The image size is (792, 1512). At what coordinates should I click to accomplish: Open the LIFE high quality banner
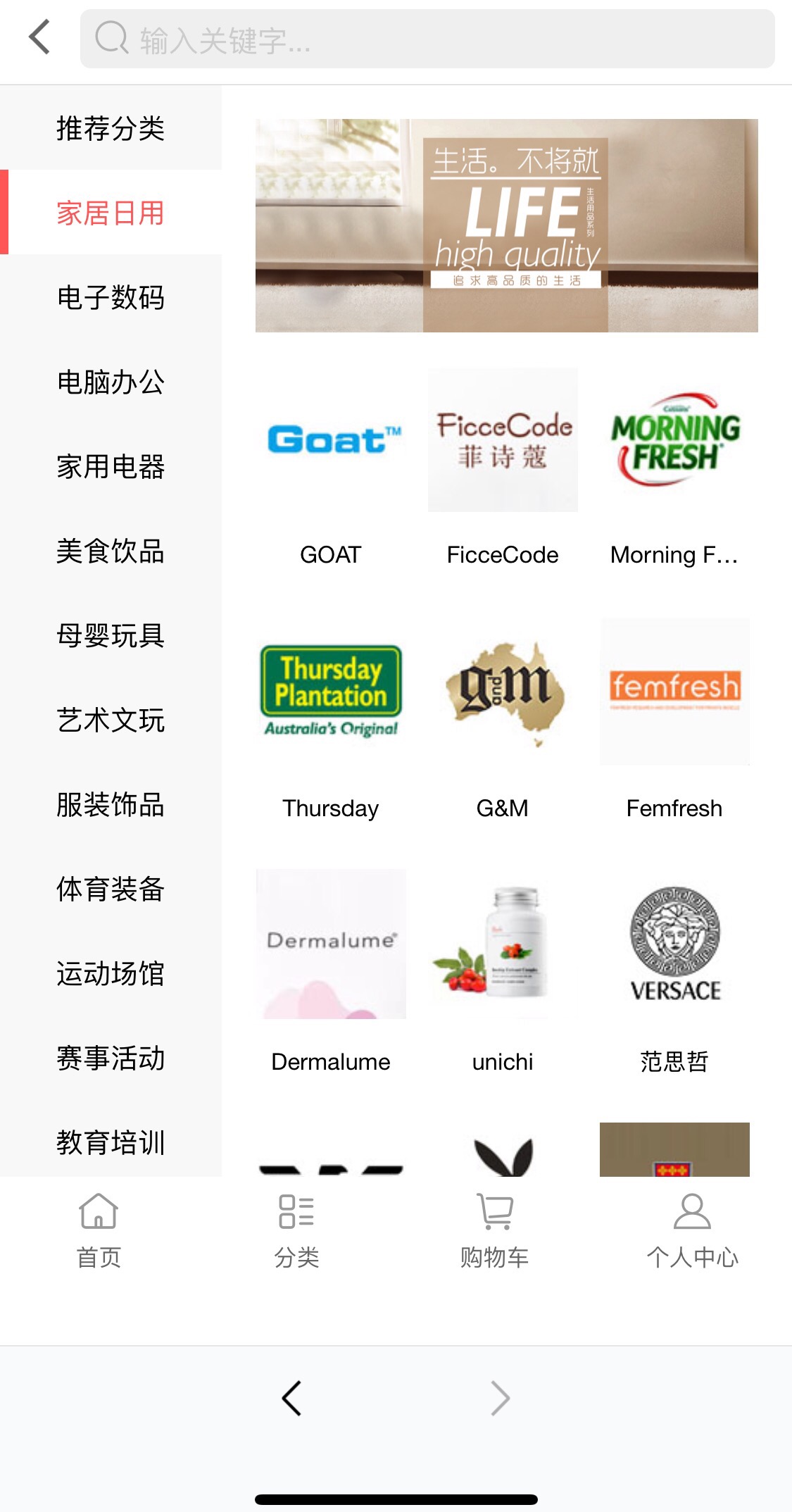(507, 225)
